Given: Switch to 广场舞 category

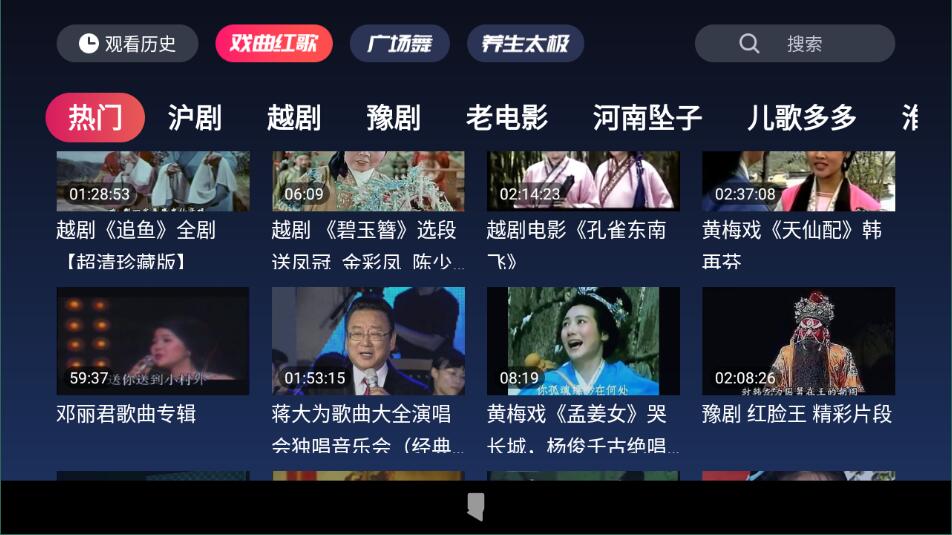Looking at the screenshot, I should click(x=399, y=44).
